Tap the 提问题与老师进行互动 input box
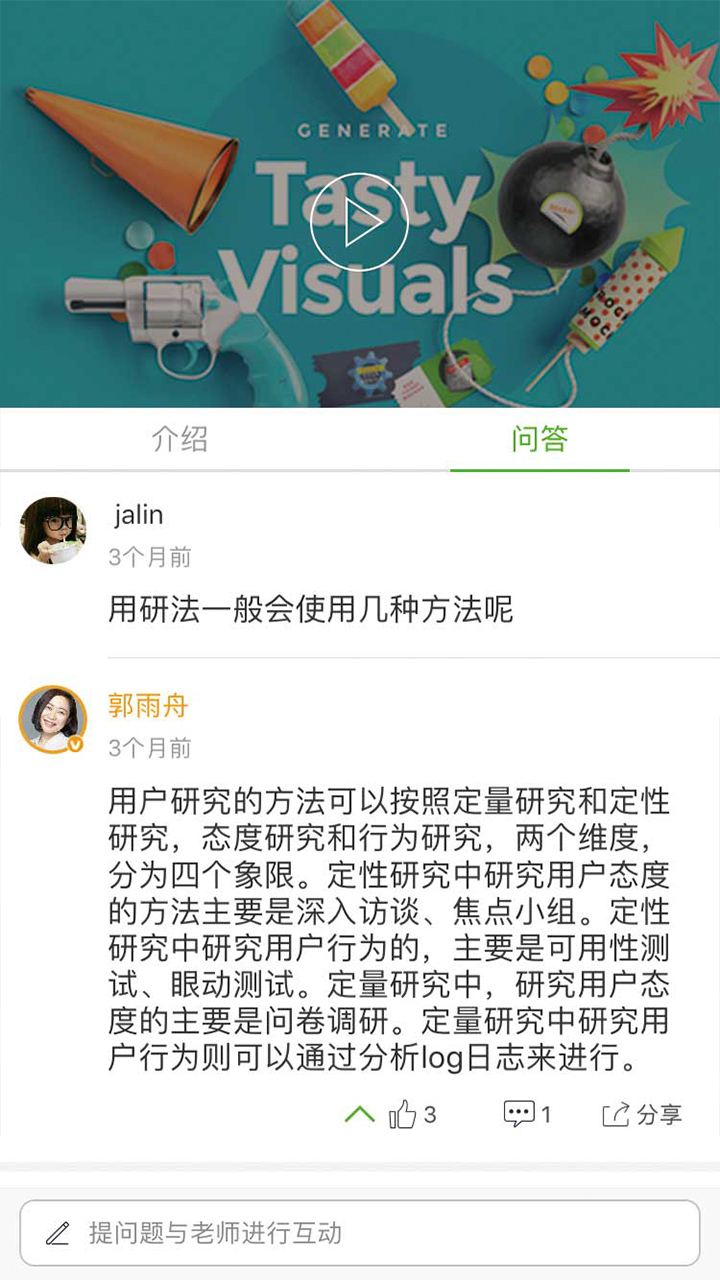The image size is (720, 1280). tap(360, 1233)
